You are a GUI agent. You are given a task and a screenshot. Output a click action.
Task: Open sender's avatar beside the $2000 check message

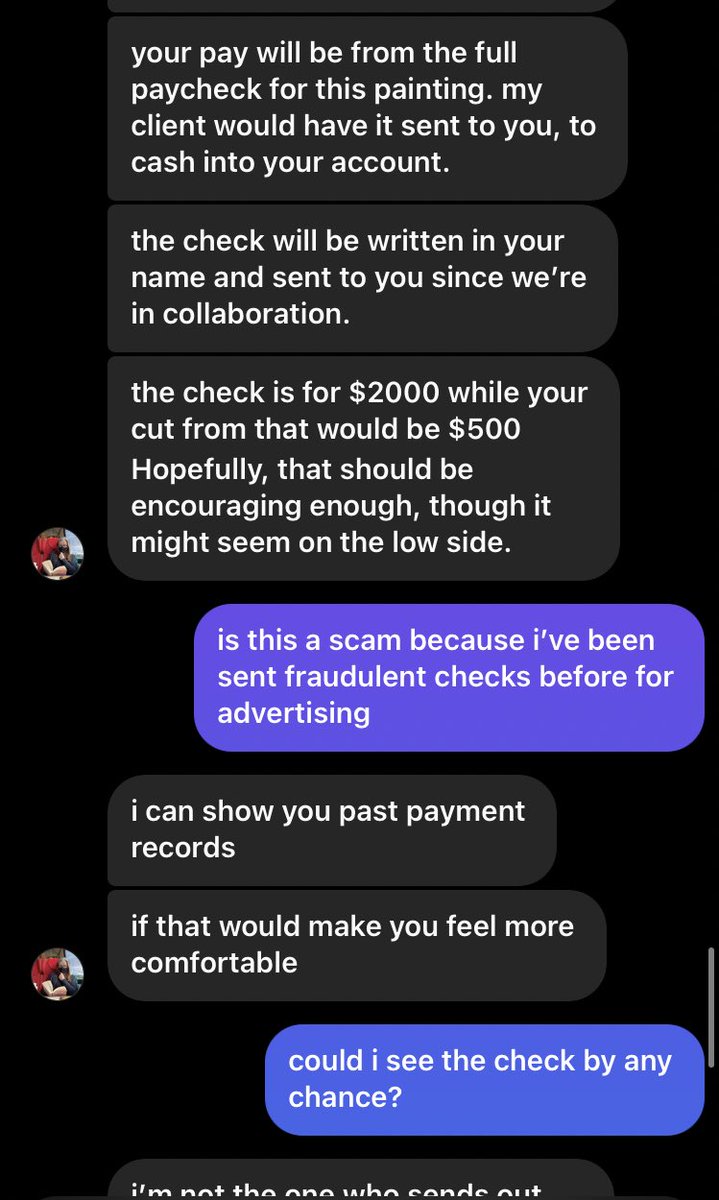pyautogui.click(x=58, y=555)
